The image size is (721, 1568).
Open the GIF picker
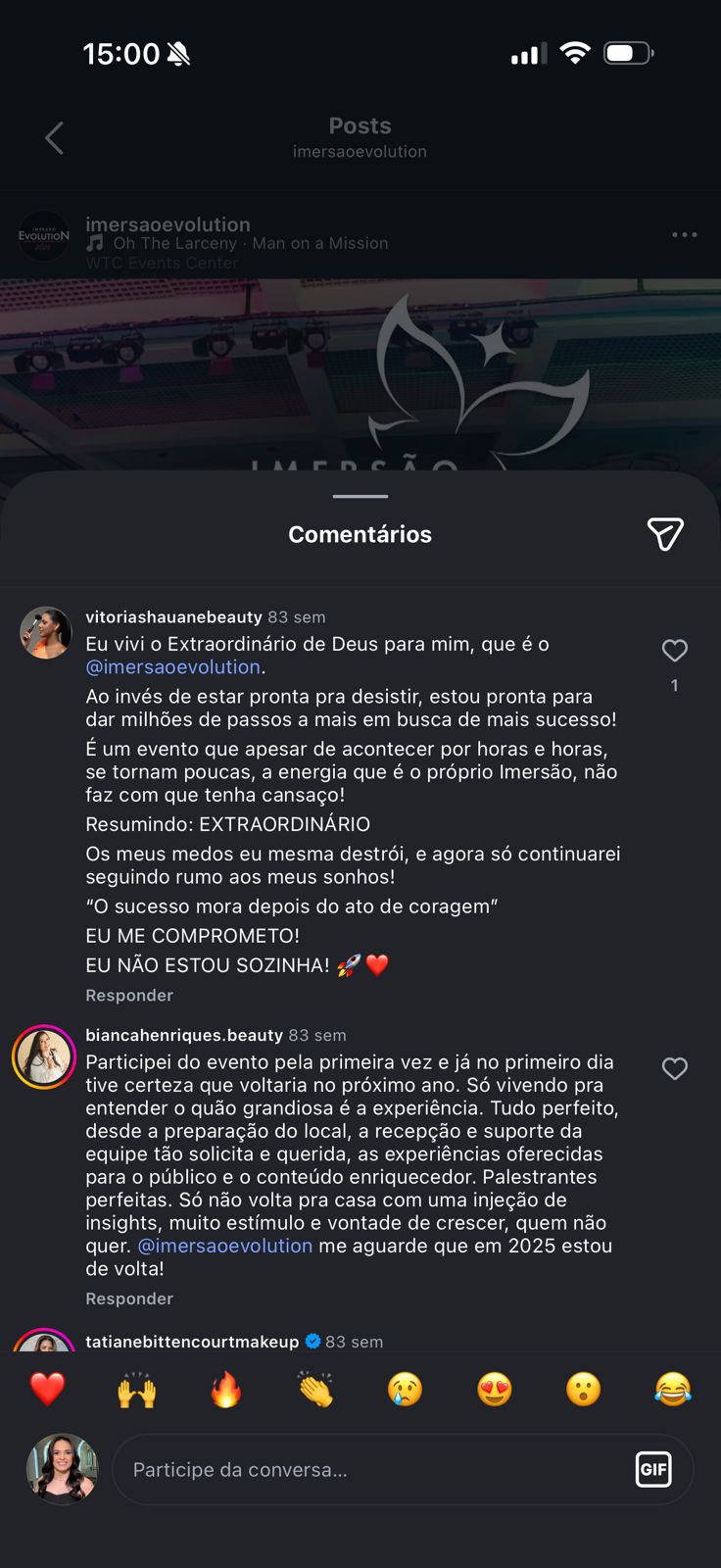(x=653, y=1470)
